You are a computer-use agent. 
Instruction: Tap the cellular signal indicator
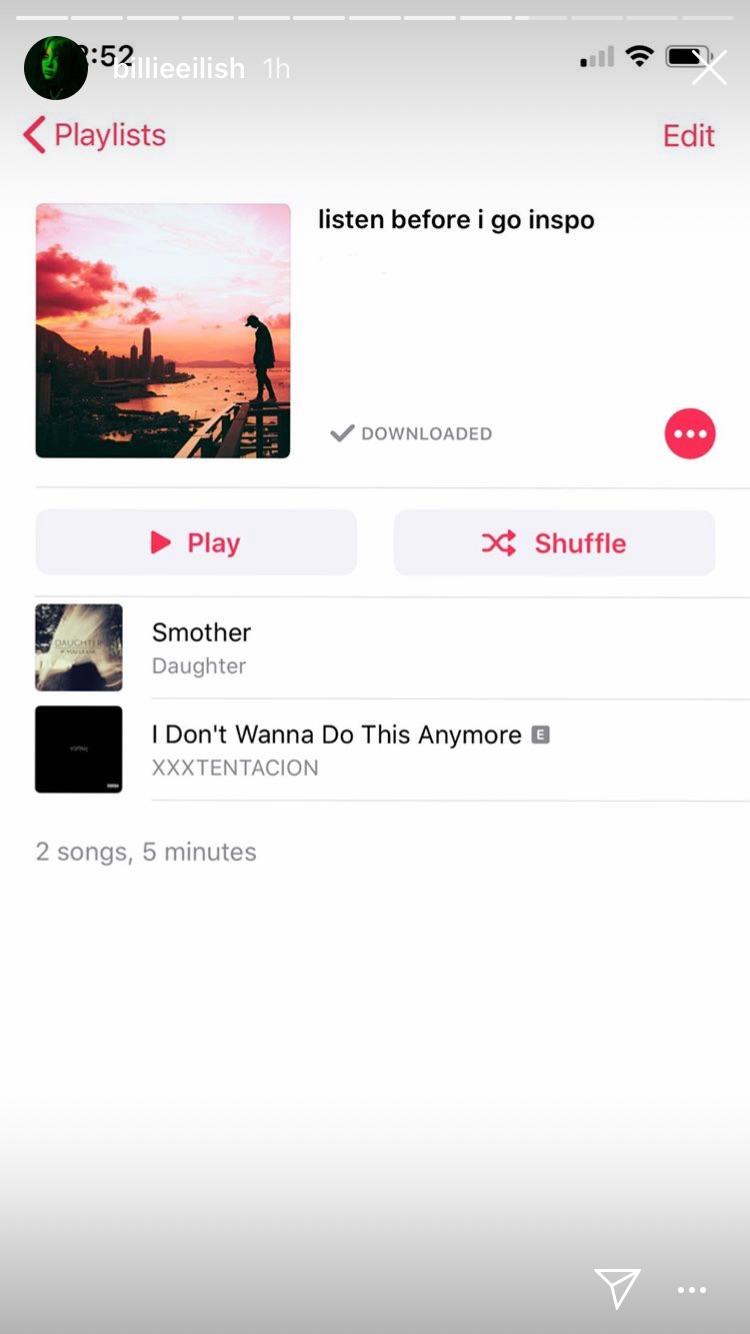click(x=595, y=58)
